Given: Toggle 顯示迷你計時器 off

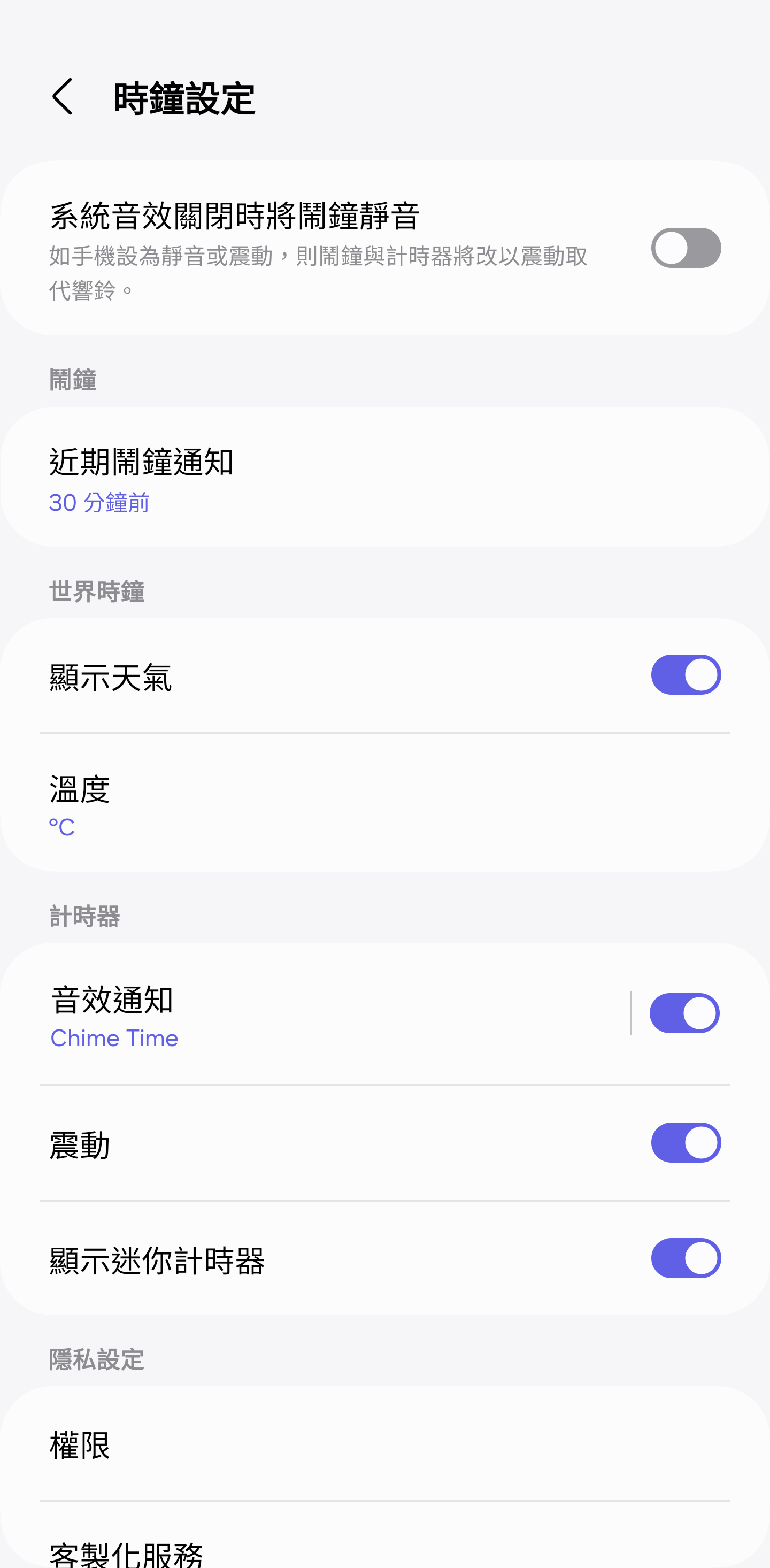Looking at the screenshot, I should (x=686, y=1258).
